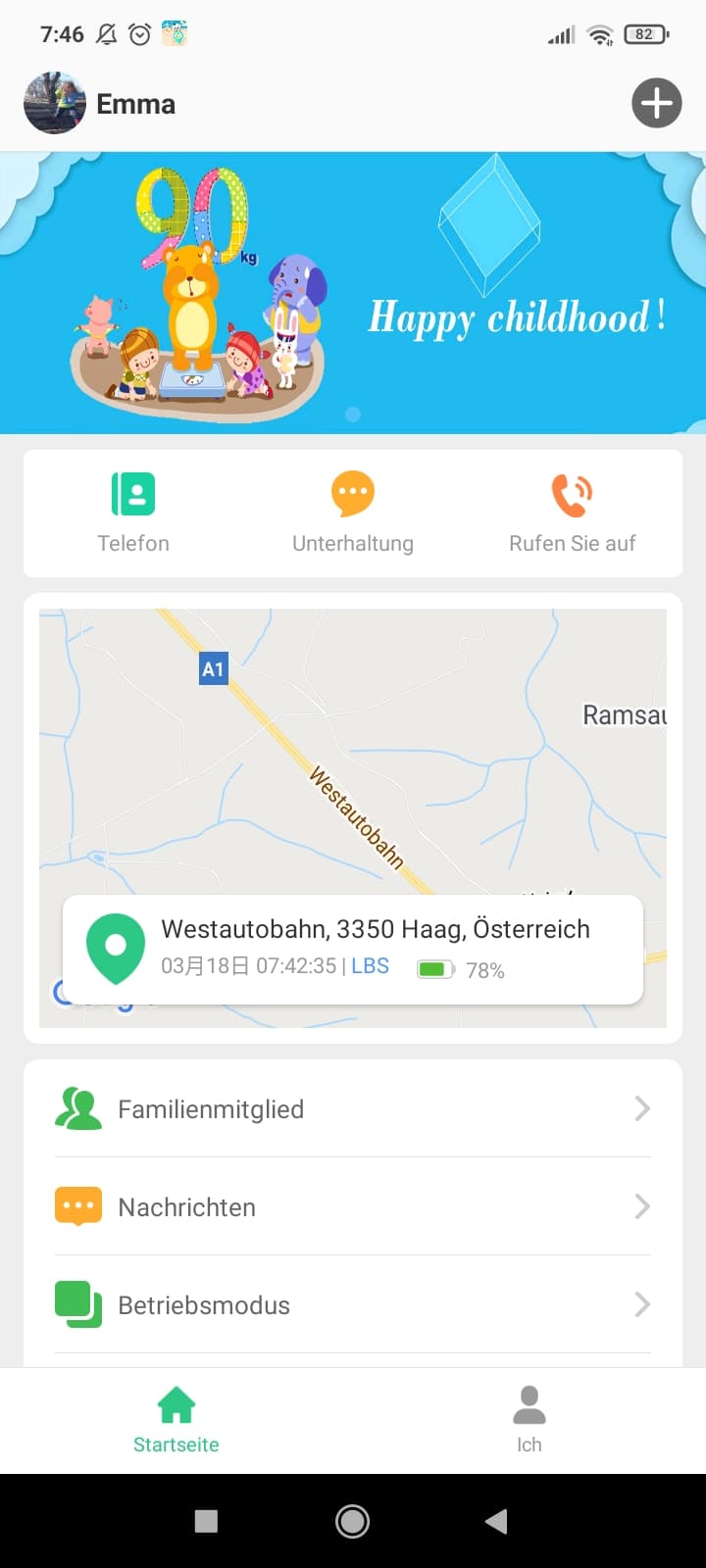Open Nachrichten list

[353, 1206]
